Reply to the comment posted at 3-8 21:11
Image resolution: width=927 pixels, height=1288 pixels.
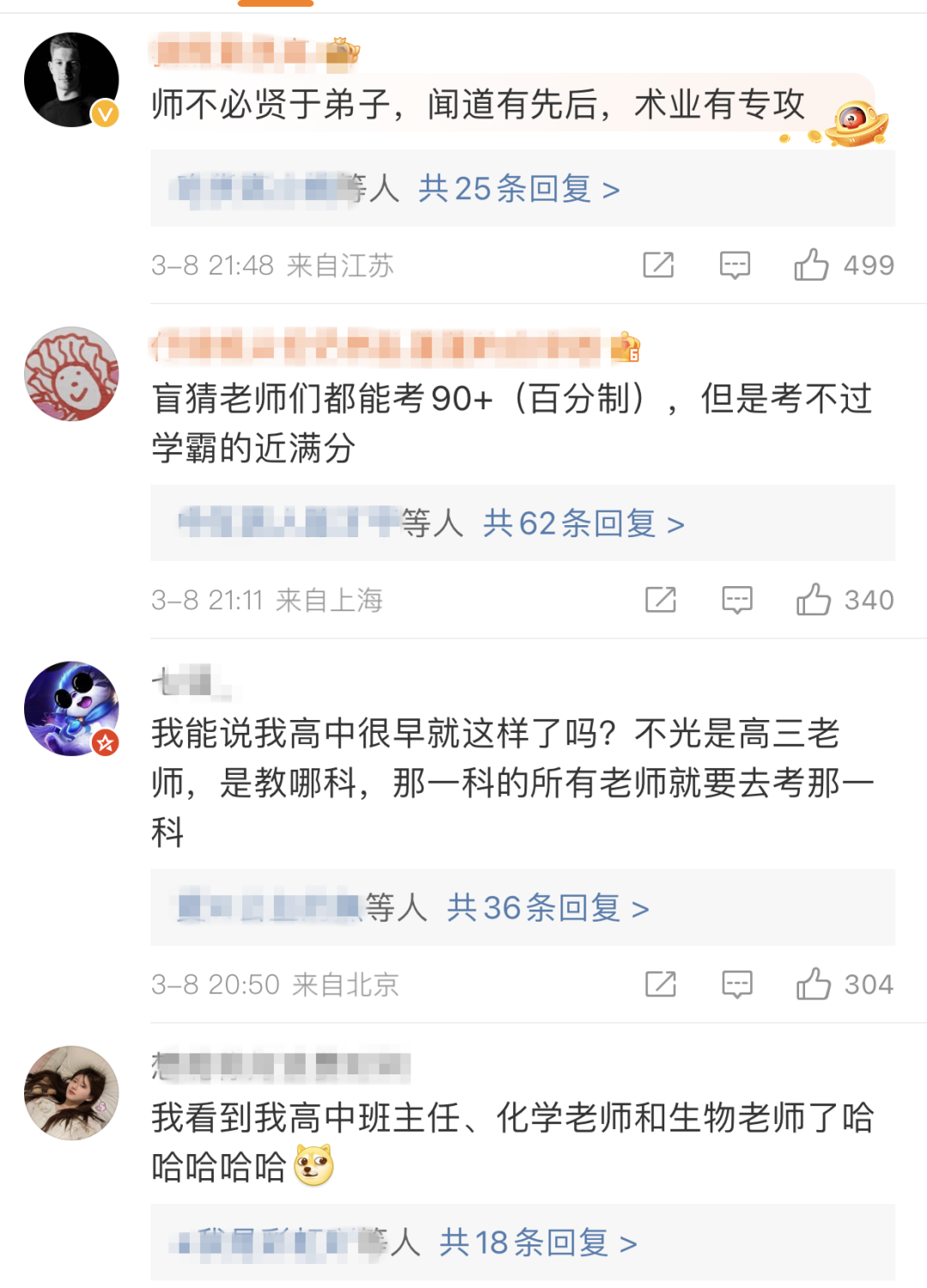coord(736,600)
